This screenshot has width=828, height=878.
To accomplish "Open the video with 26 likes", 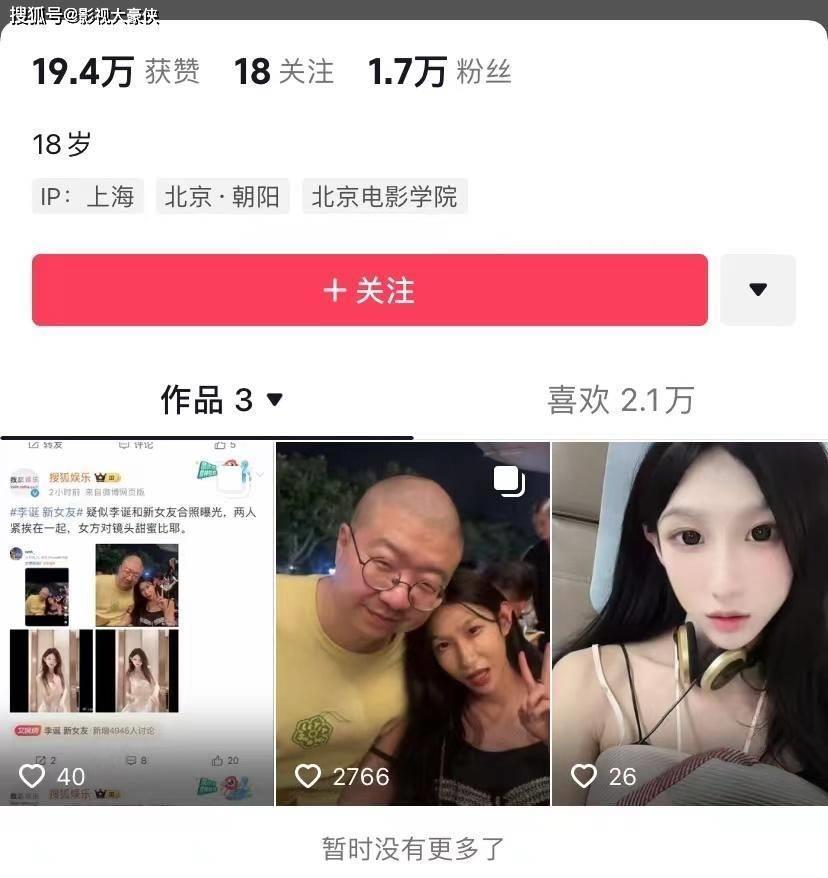I will click(689, 623).
